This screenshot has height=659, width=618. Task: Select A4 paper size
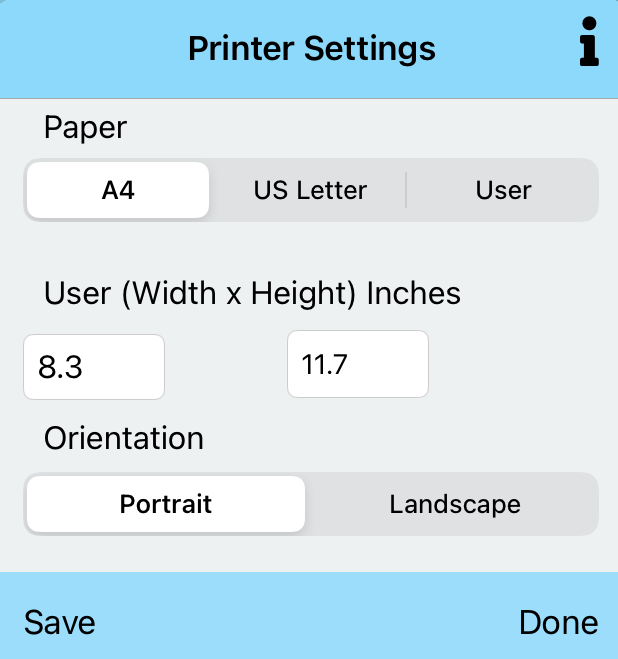pos(118,190)
